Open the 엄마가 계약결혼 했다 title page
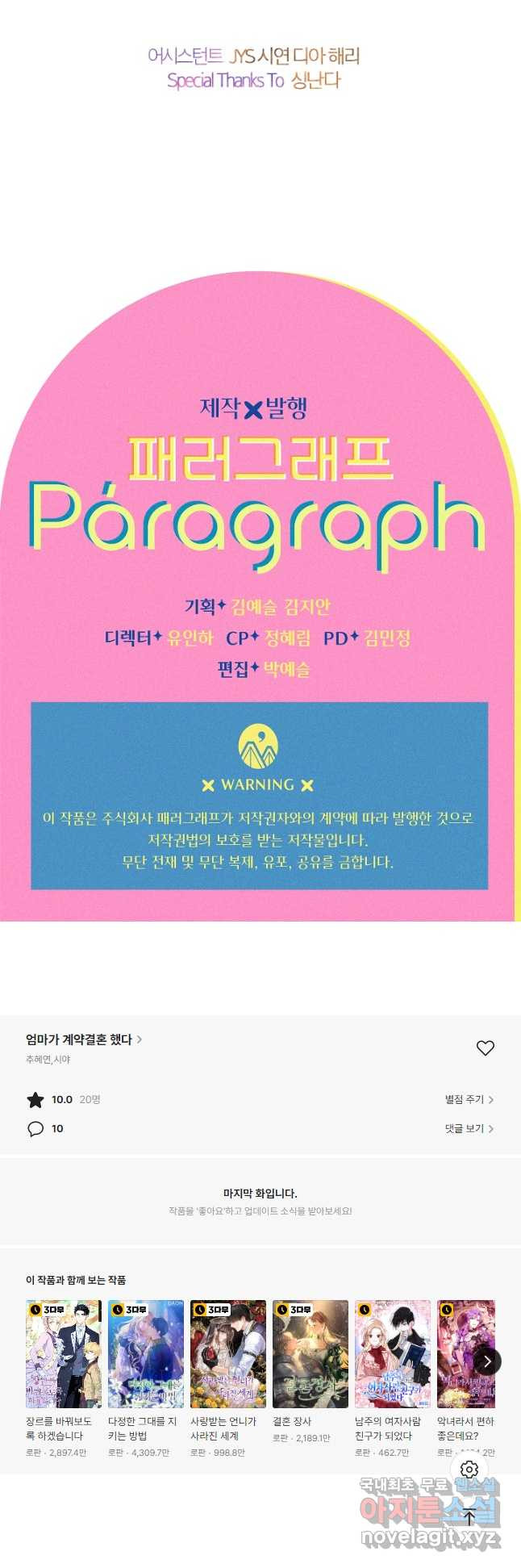This screenshot has width=521, height=1568. 83,1039
